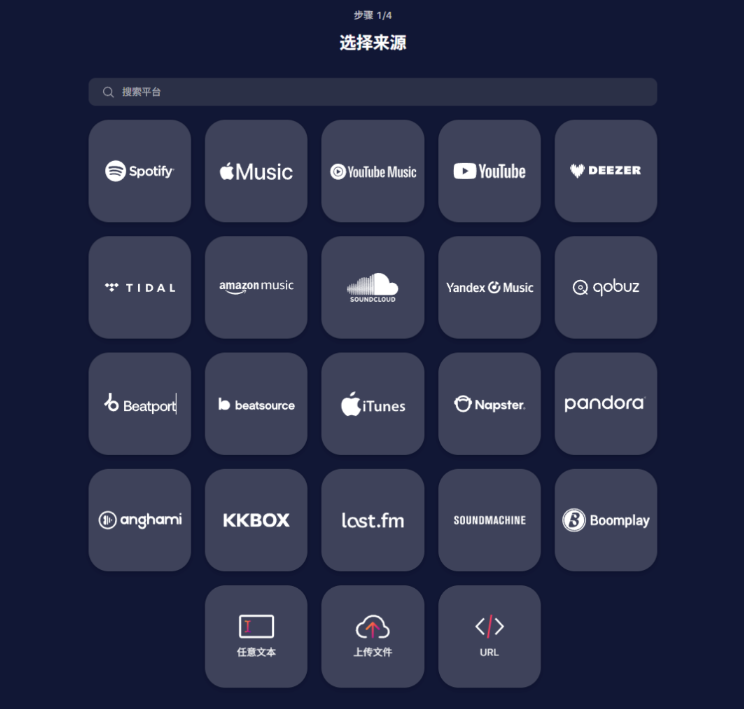The height and width of the screenshot is (709, 744).
Task: Select Pandora platform
Action: point(606,404)
